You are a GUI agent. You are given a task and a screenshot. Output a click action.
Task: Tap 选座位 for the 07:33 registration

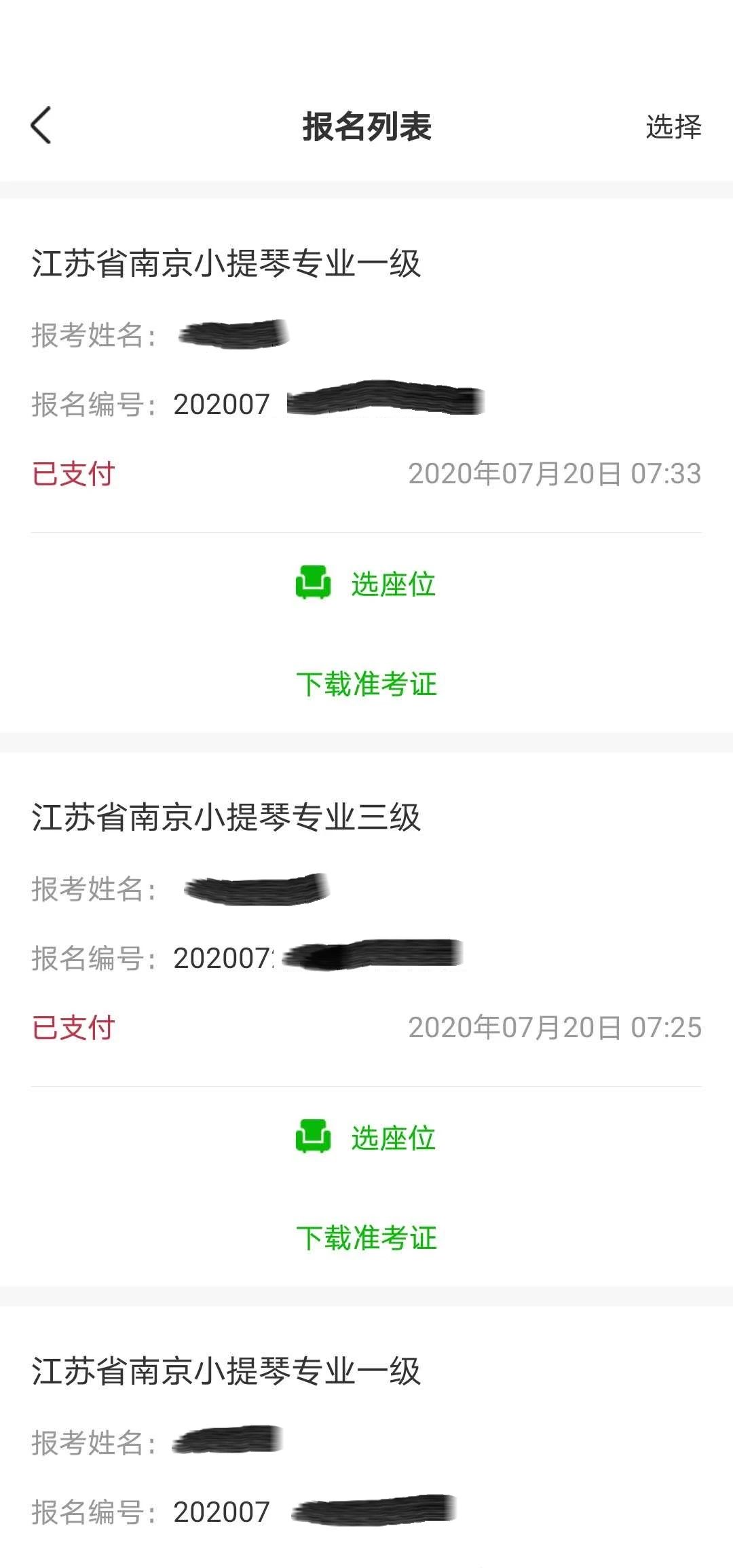pyautogui.click(x=366, y=584)
